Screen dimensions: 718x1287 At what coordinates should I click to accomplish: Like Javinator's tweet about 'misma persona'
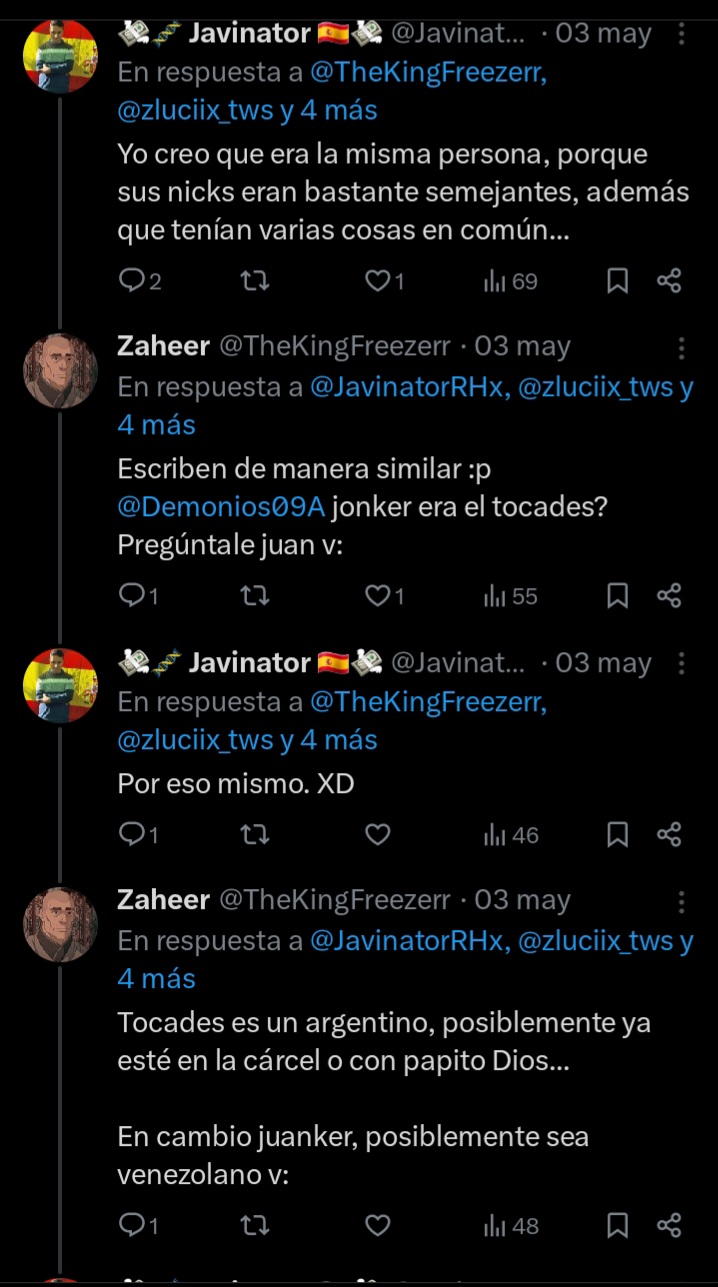coord(377,282)
